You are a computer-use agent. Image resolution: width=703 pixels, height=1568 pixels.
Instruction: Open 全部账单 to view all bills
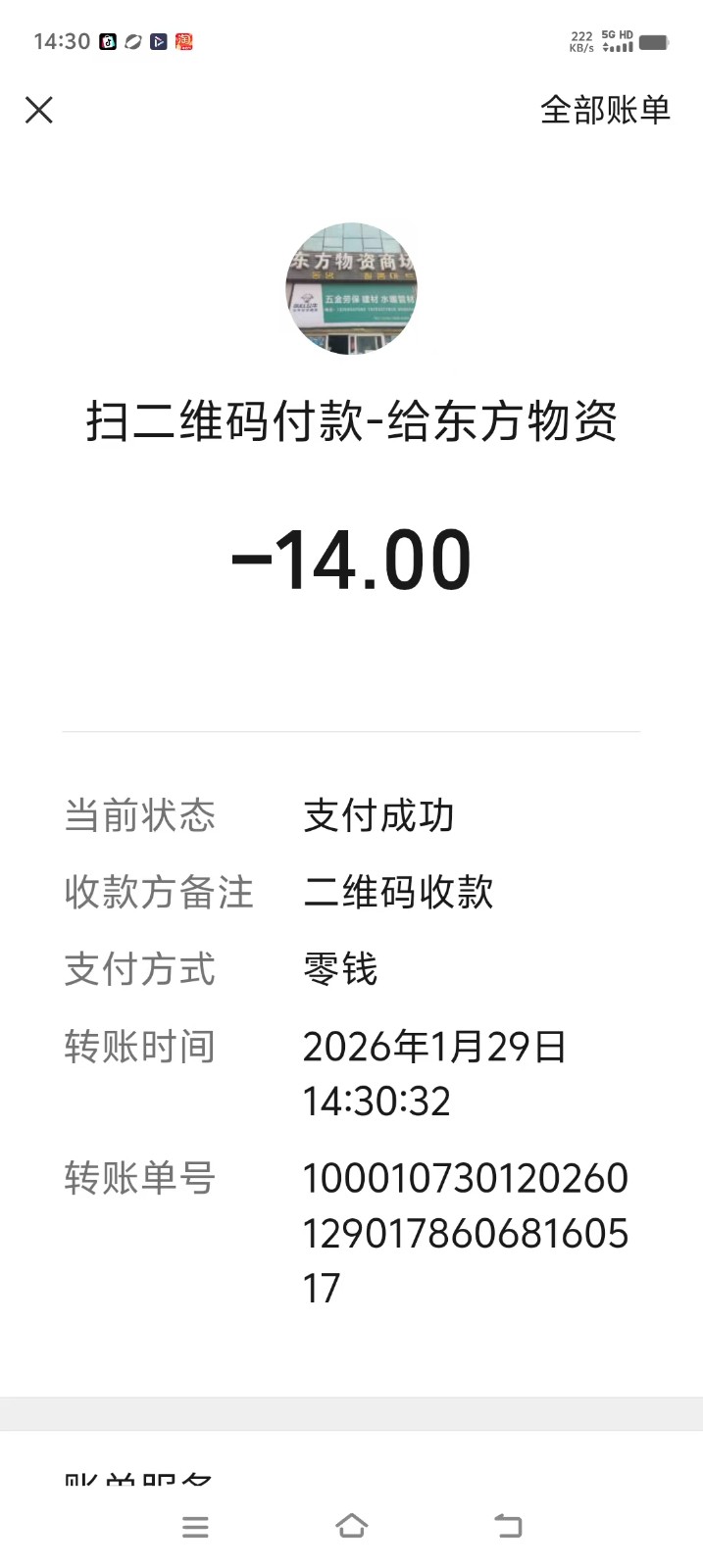605,110
